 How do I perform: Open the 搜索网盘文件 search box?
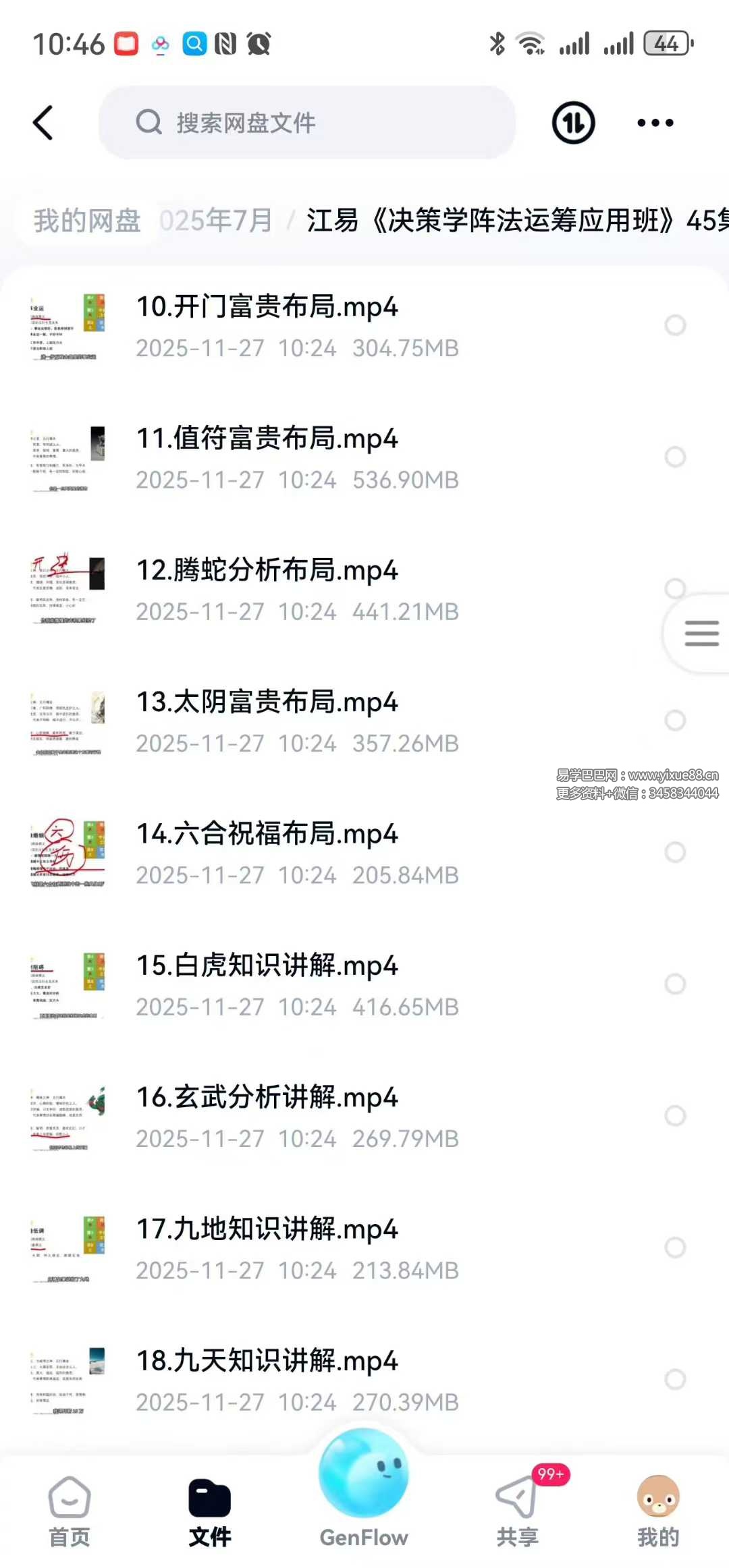click(307, 123)
